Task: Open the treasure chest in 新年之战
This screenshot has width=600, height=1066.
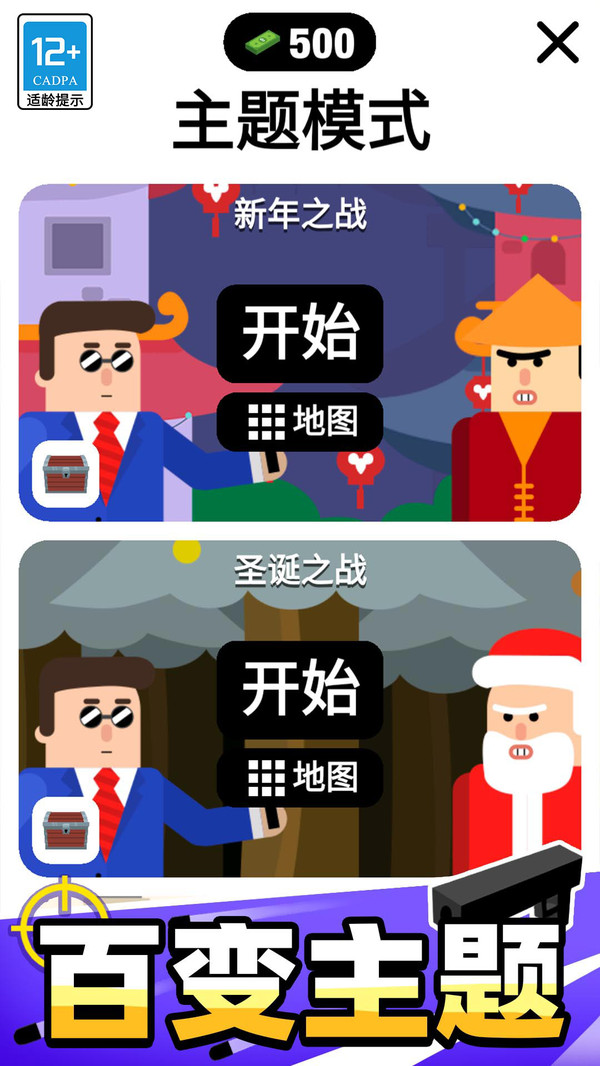Action: click(x=66, y=474)
